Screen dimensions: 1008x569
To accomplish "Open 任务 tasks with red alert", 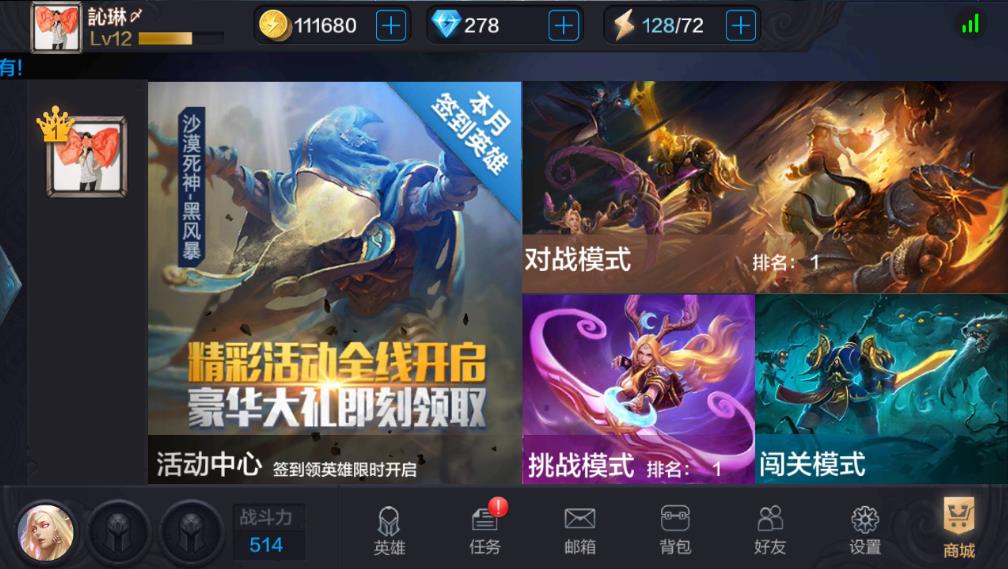I will pyautogui.click(x=485, y=529).
